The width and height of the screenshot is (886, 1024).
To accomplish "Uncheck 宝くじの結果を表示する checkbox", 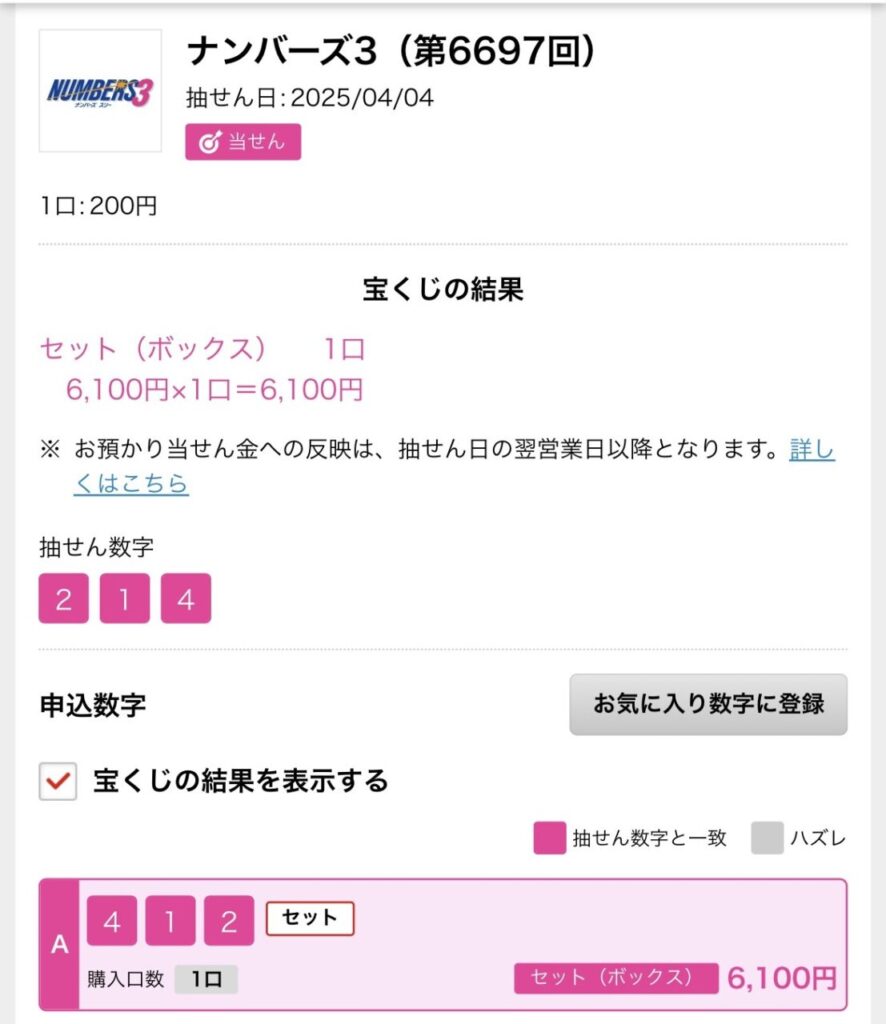I will (x=59, y=781).
